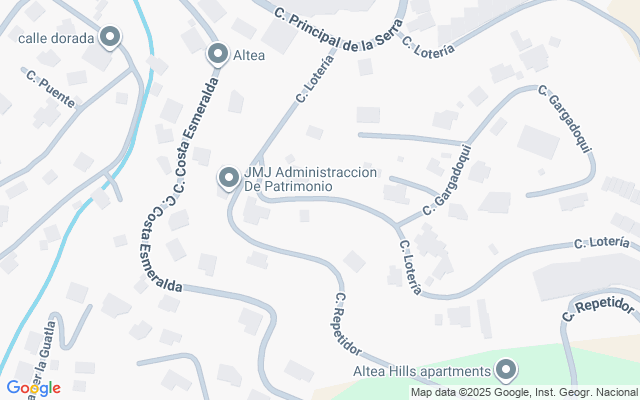Tap the Altea Hills apartments marker
Image resolution: width=640 pixels, height=400 pixels.
tap(506, 371)
